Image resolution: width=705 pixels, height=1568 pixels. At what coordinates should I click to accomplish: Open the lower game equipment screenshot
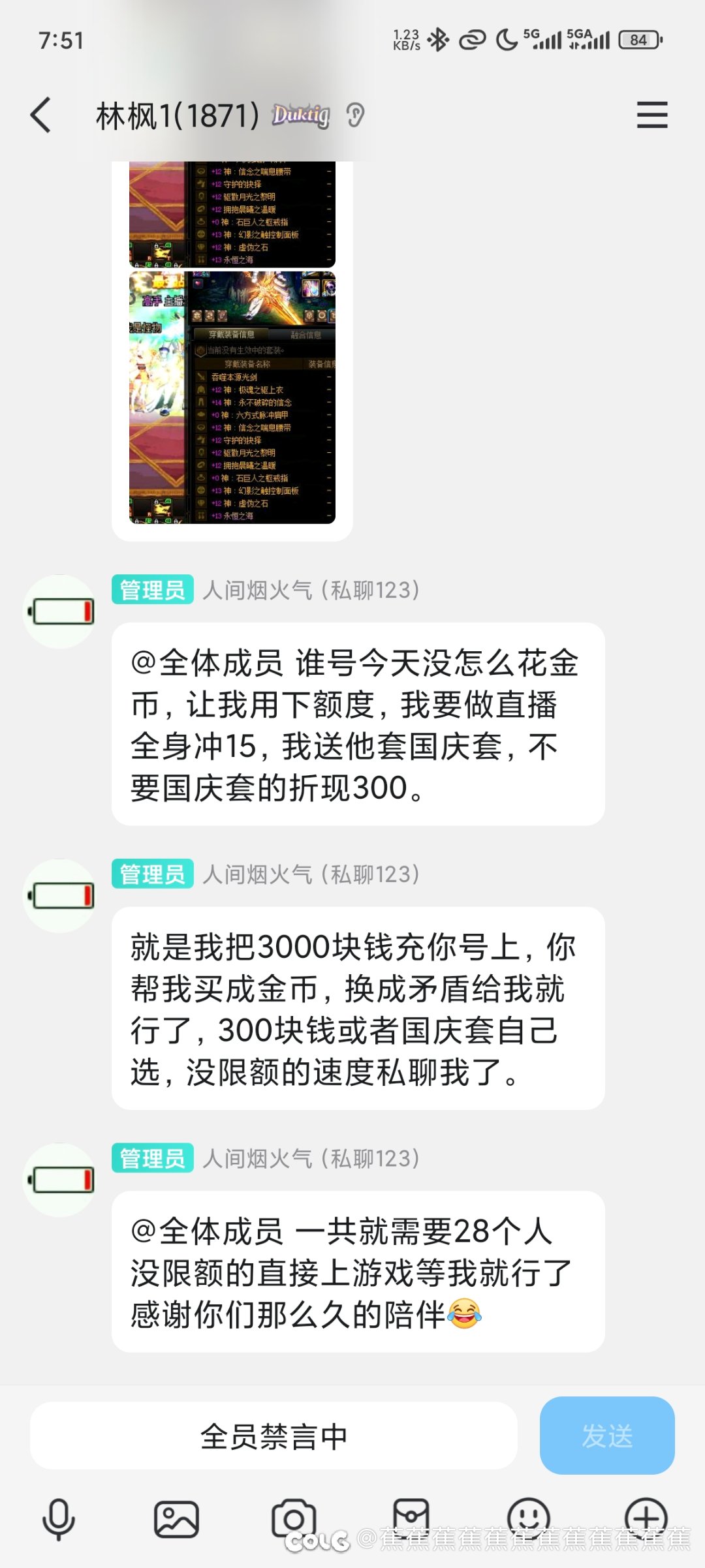pos(232,397)
